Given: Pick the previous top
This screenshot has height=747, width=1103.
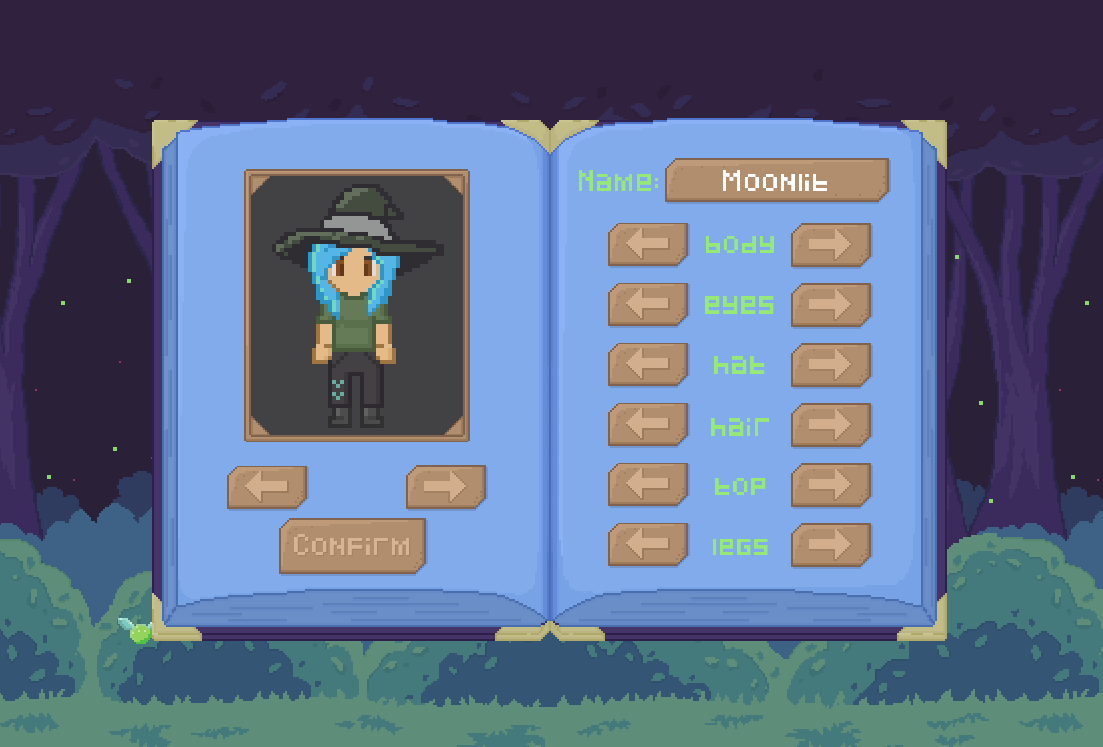Looking at the screenshot, I should click(x=648, y=484).
